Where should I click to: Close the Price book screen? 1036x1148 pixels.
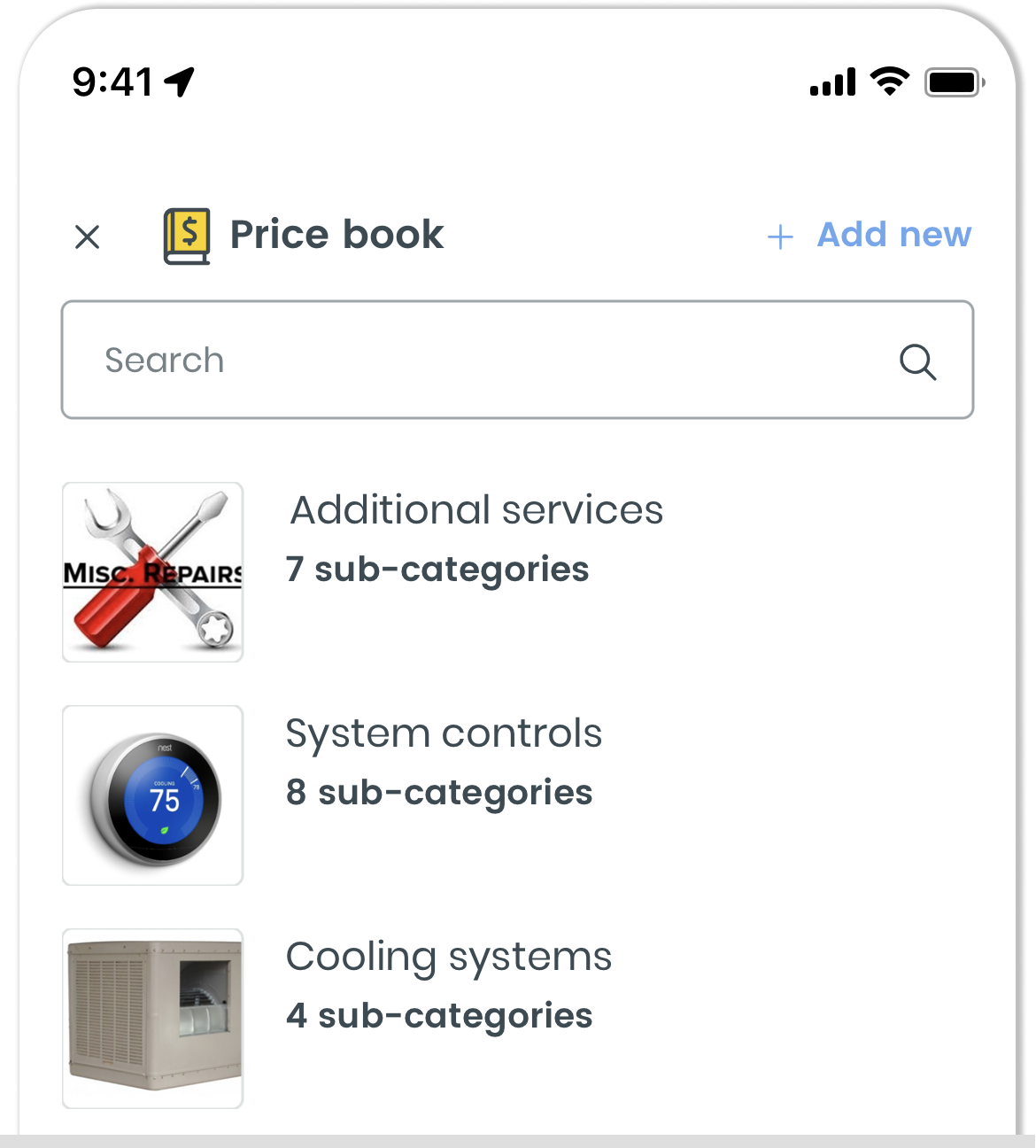[87, 237]
